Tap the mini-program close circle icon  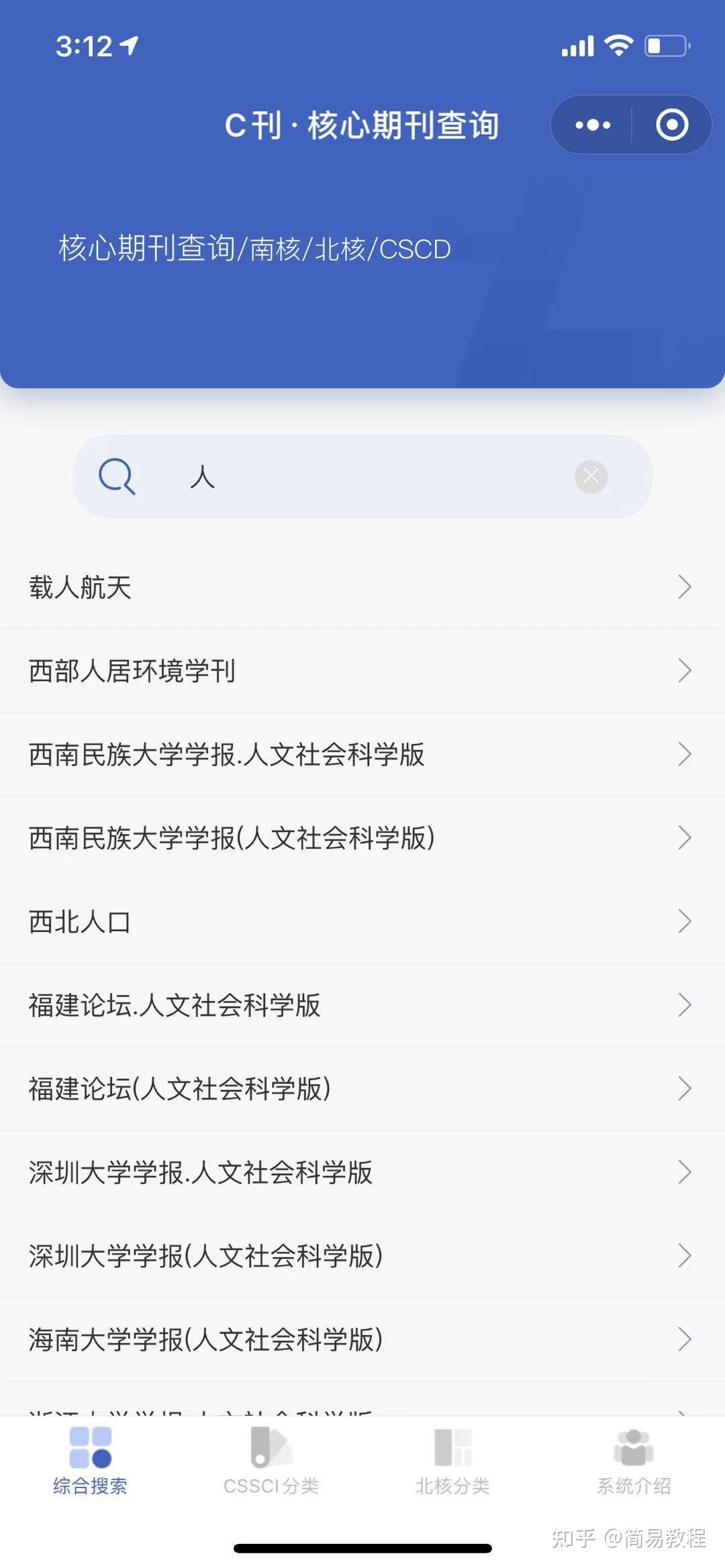671,124
